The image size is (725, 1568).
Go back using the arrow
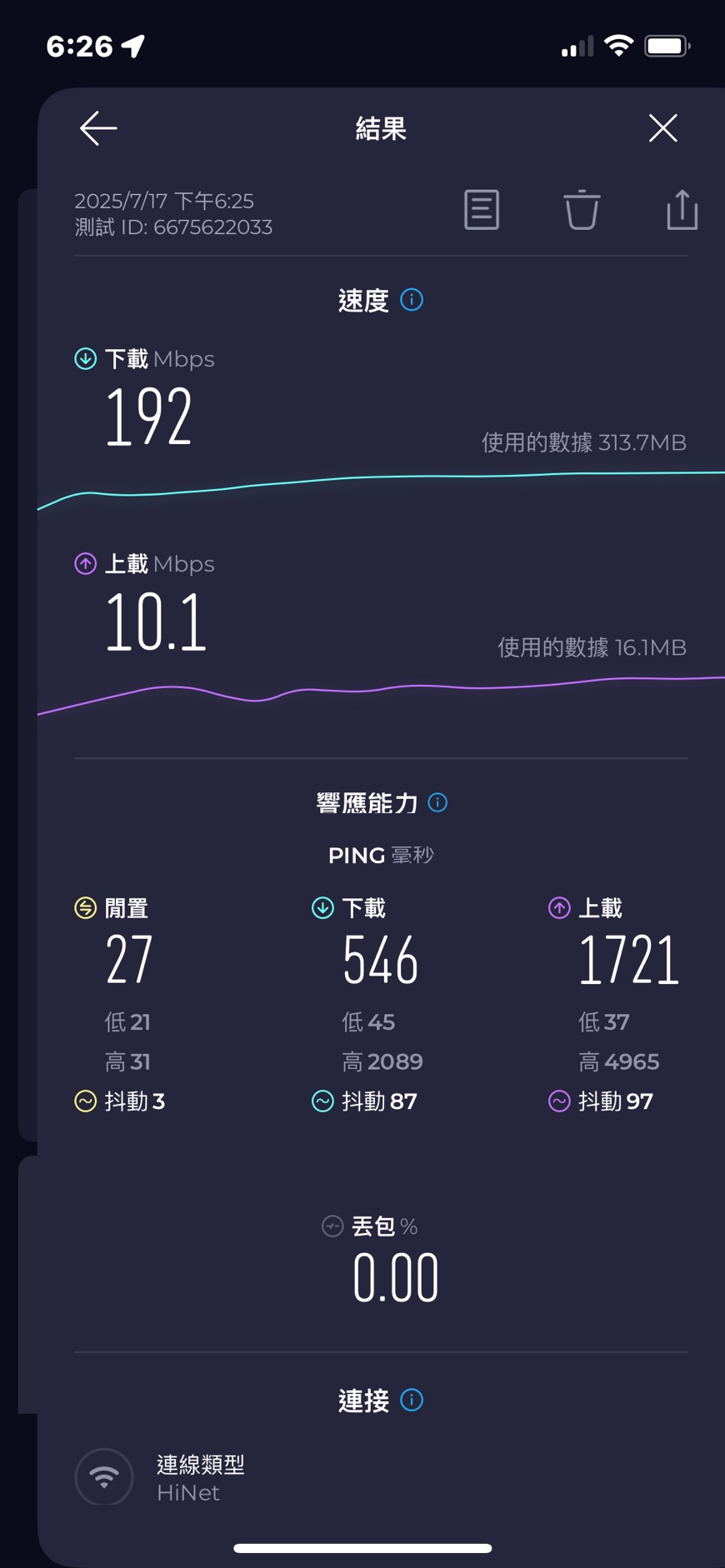pyautogui.click(x=98, y=128)
